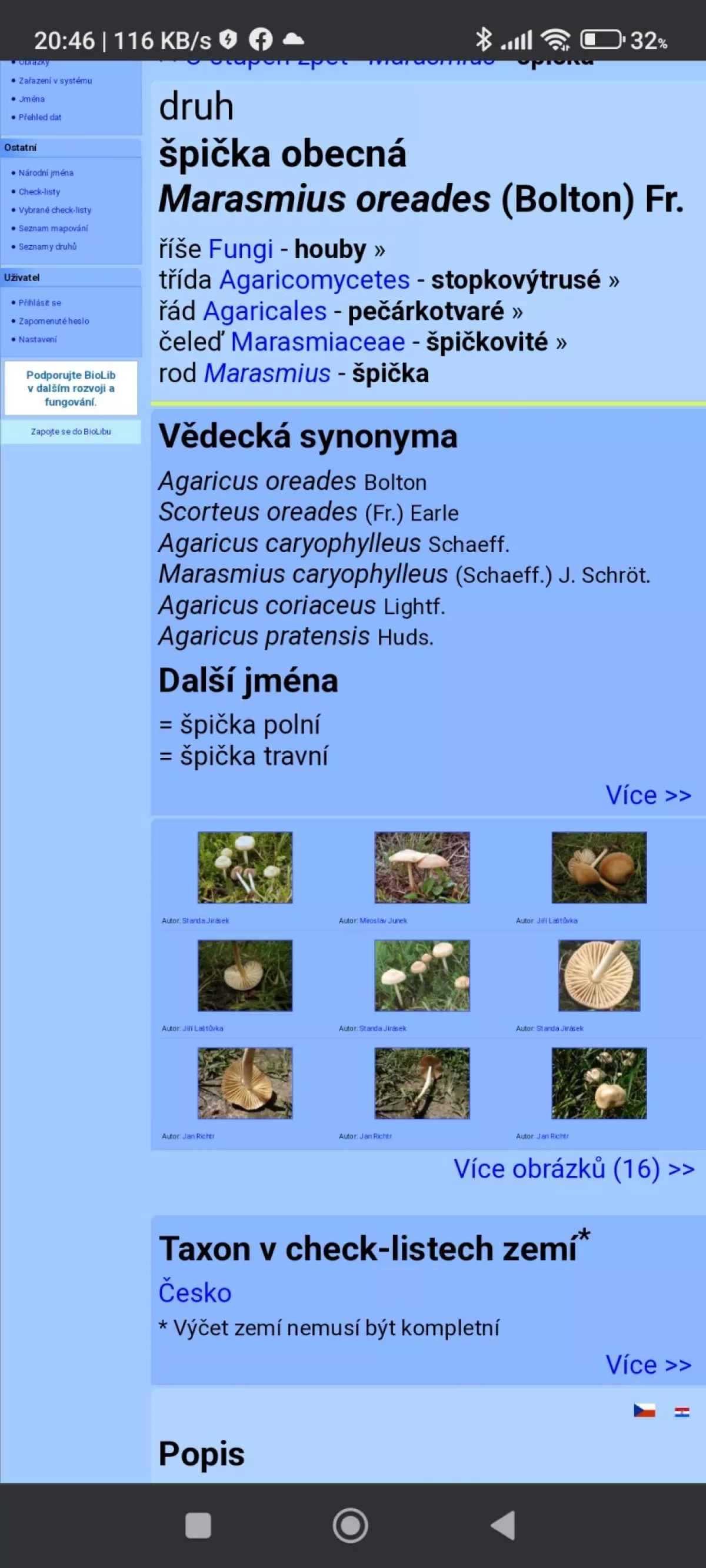Screen dimensions: 706x1568
Task: Go to Seznam mapování
Action: [53, 228]
